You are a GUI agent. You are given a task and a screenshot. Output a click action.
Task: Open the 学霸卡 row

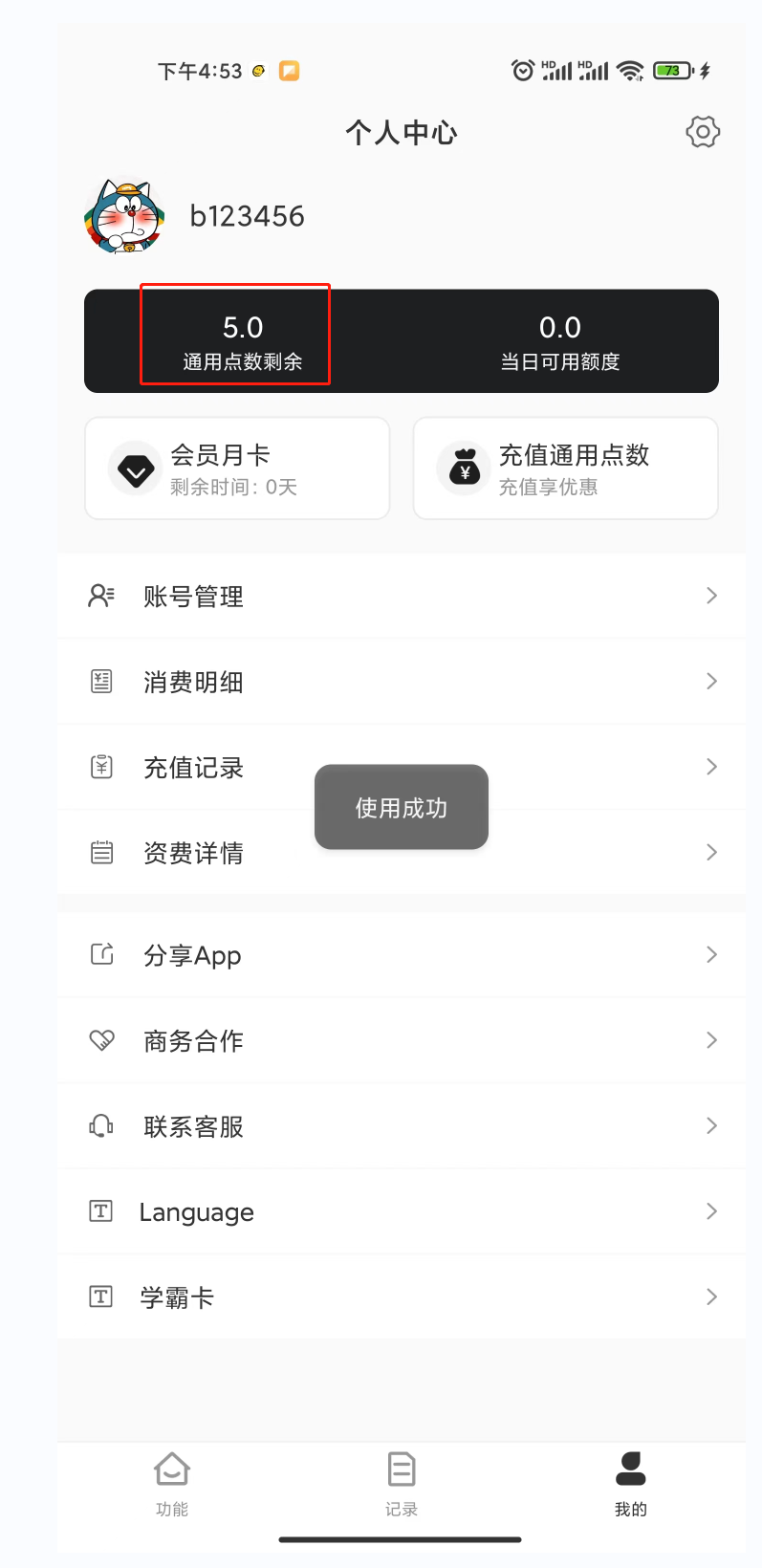402,1297
